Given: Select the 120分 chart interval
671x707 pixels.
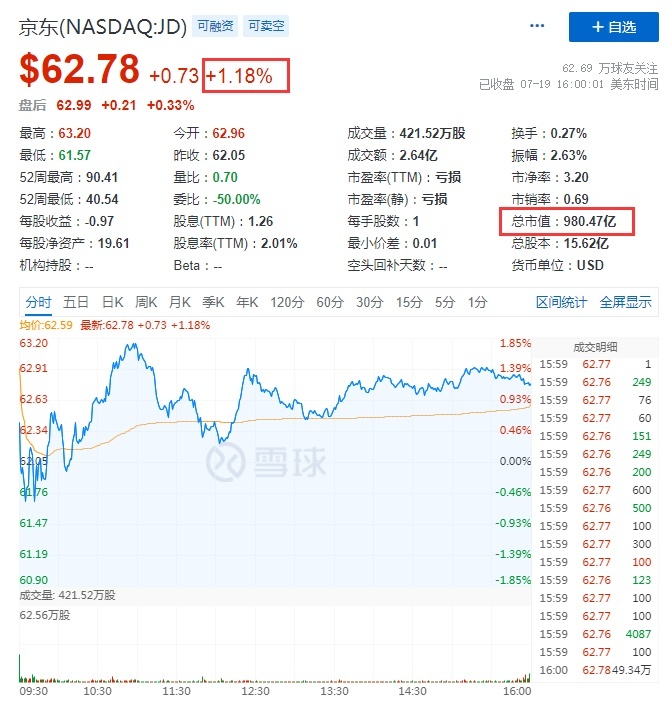Looking at the screenshot, I should click(x=286, y=302).
